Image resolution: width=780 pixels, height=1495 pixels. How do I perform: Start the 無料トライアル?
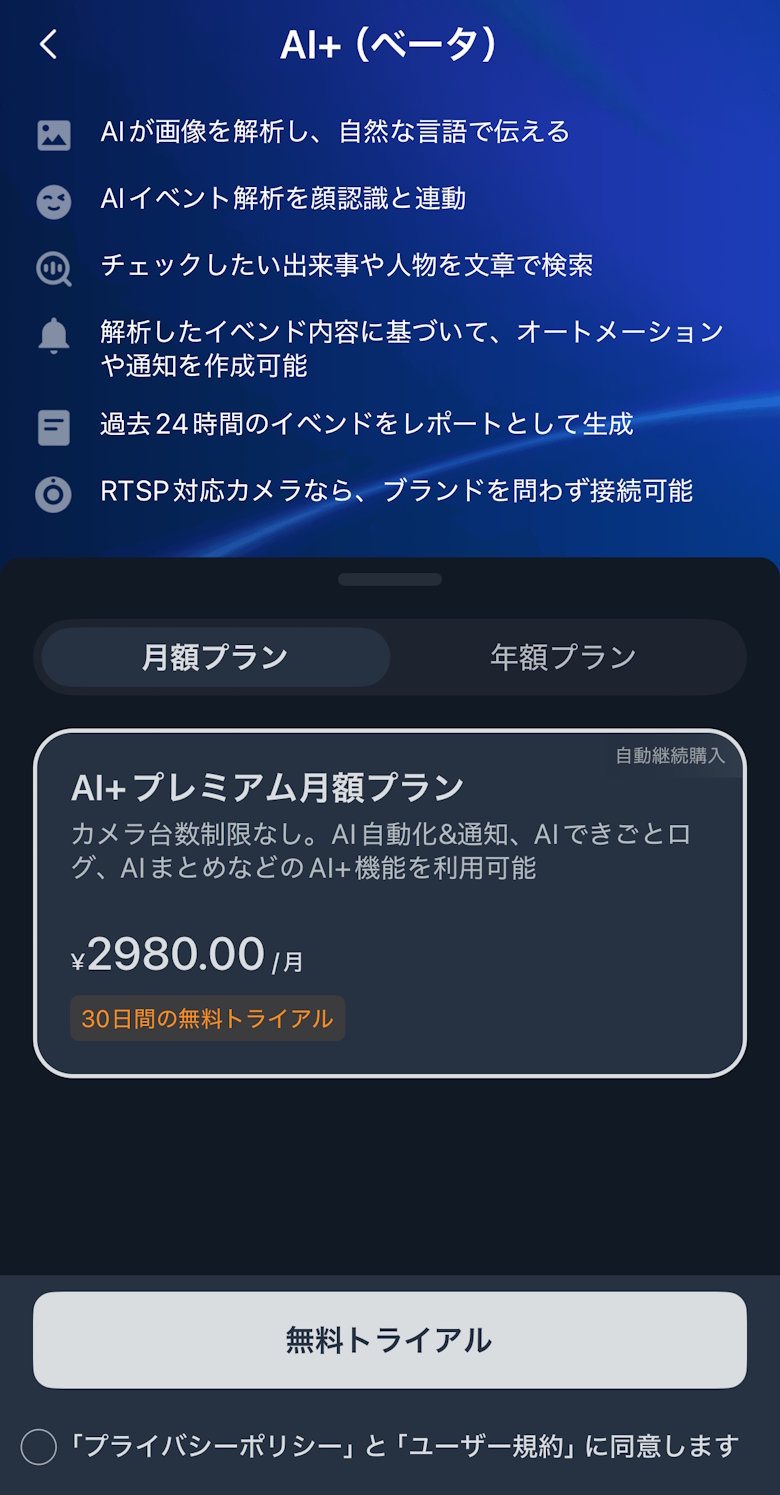[390, 1340]
